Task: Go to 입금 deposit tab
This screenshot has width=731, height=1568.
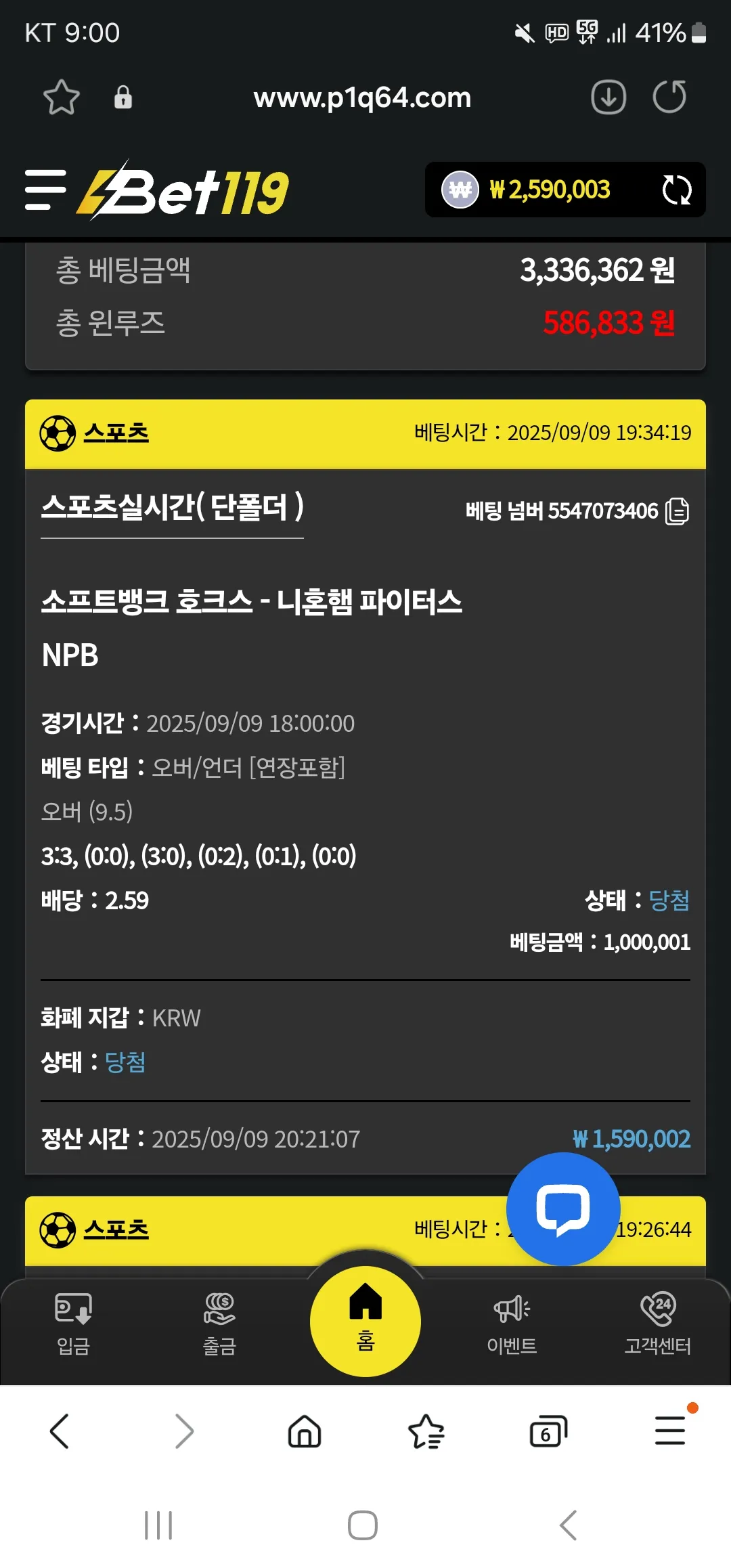Action: click(73, 1324)
